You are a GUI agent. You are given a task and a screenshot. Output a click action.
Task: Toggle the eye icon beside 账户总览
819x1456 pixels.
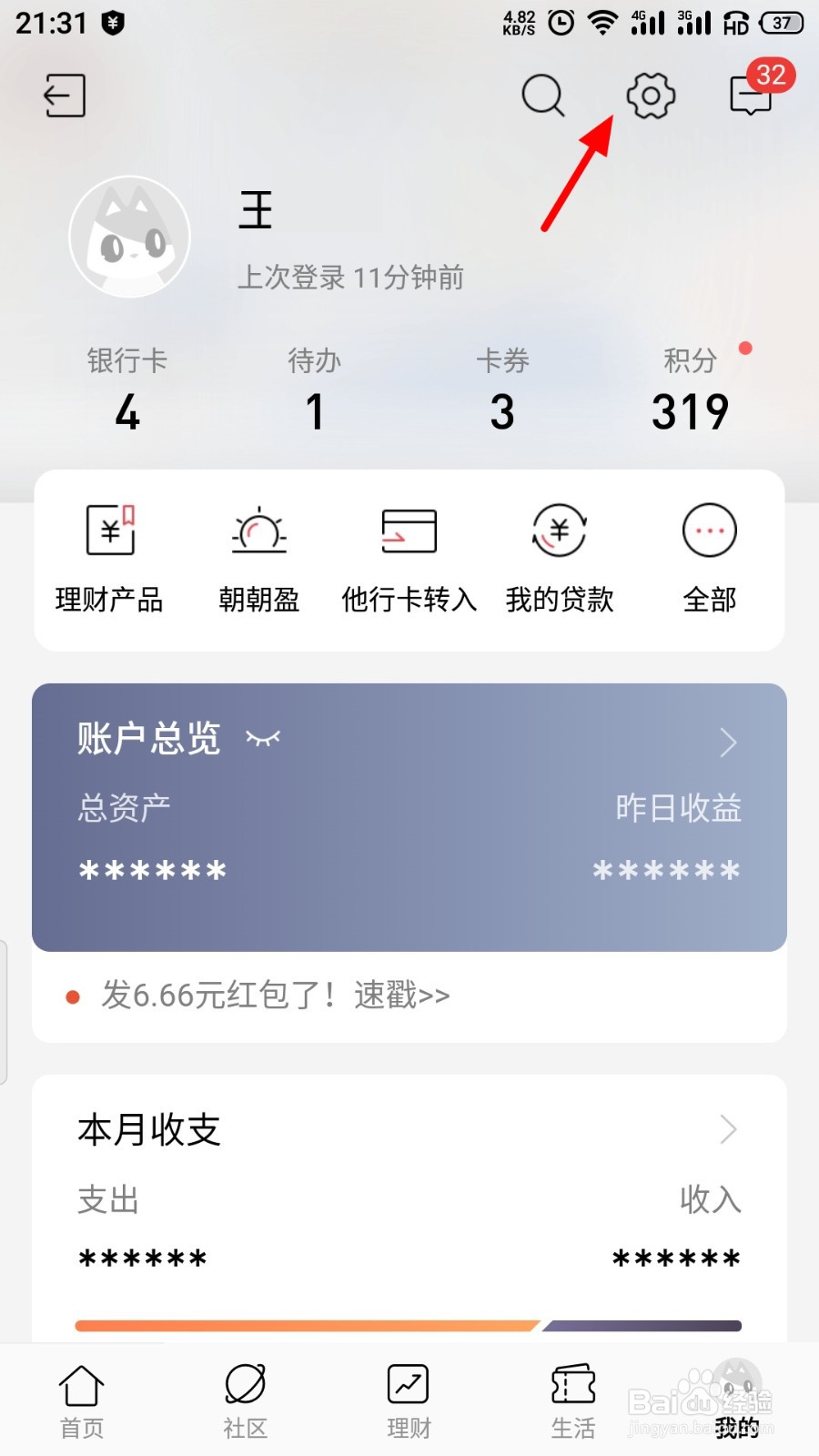263,738
